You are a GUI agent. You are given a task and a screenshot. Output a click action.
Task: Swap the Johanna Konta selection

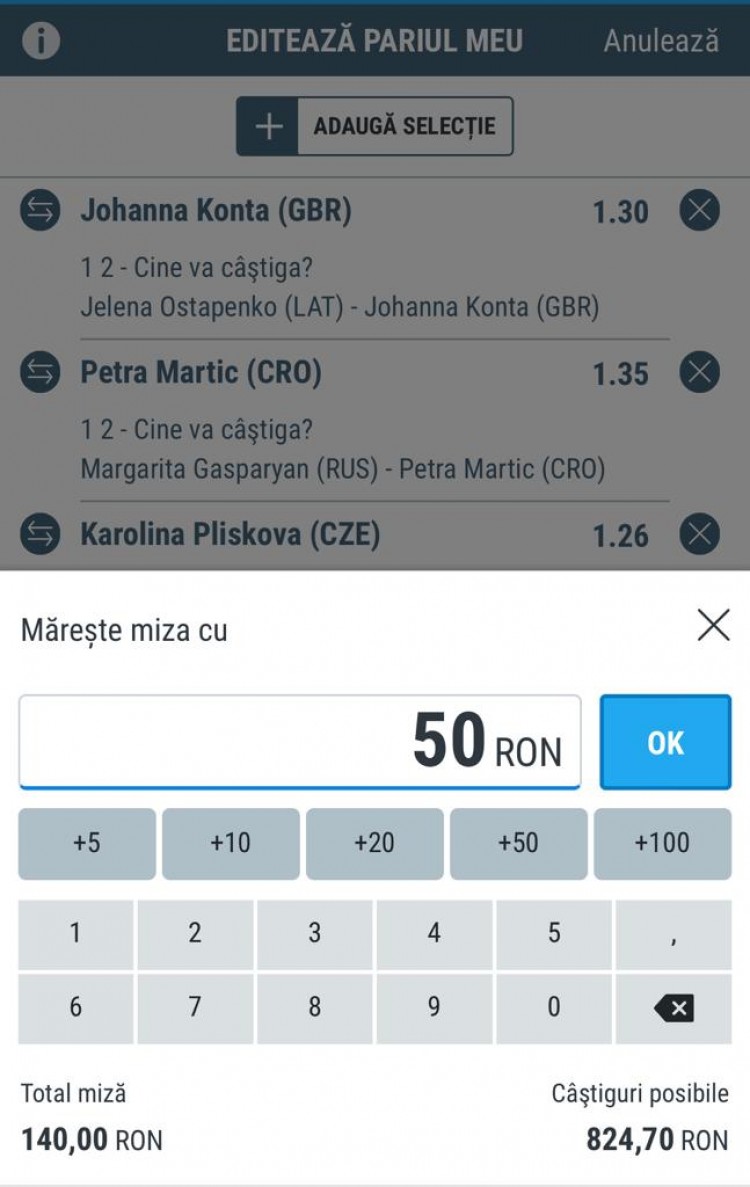click(x=40, y=211)
